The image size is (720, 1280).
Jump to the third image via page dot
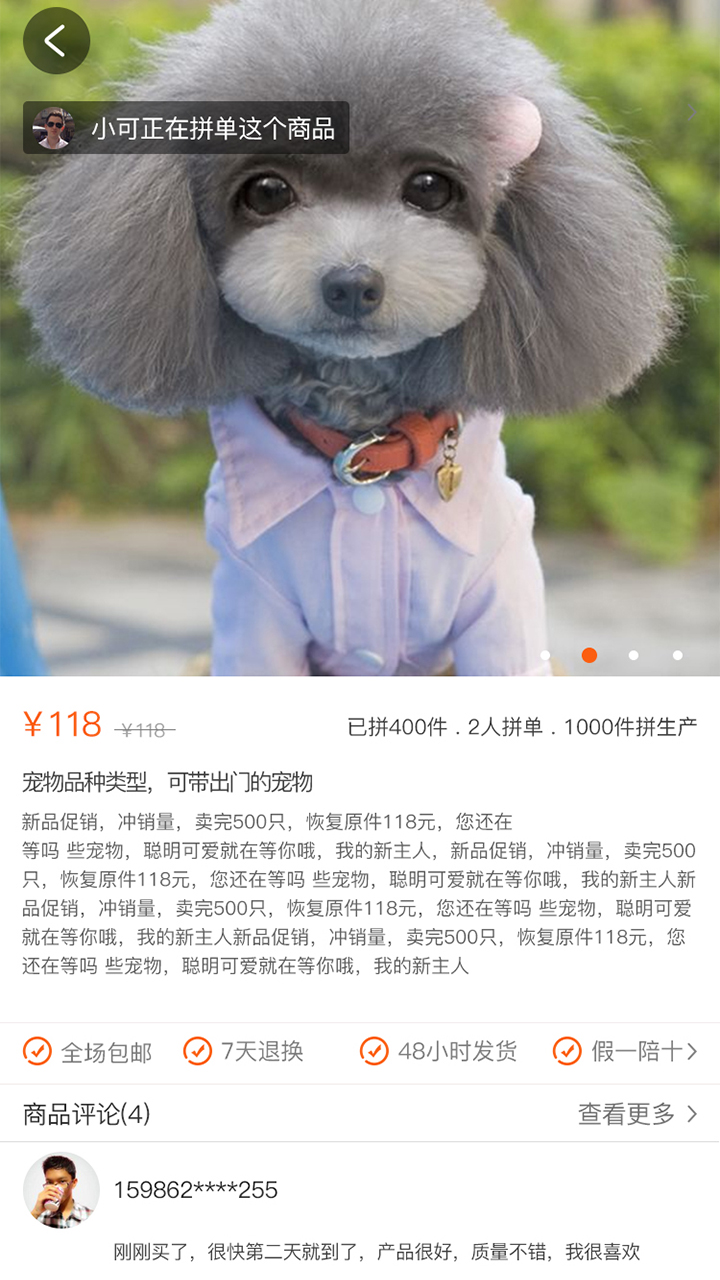[633, 655]
